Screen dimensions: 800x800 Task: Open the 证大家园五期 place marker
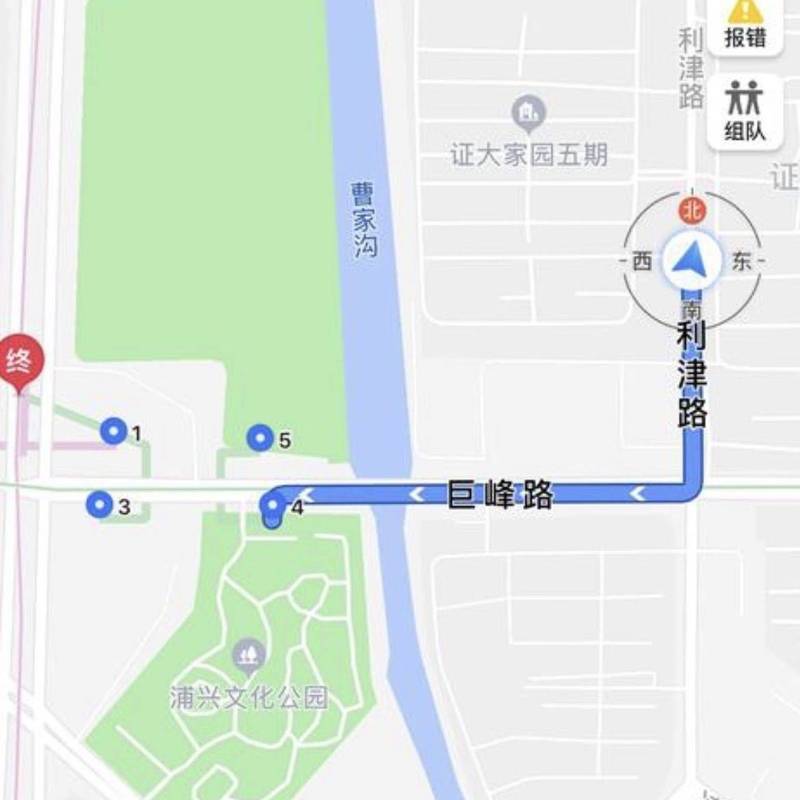(x=527, y=111)
